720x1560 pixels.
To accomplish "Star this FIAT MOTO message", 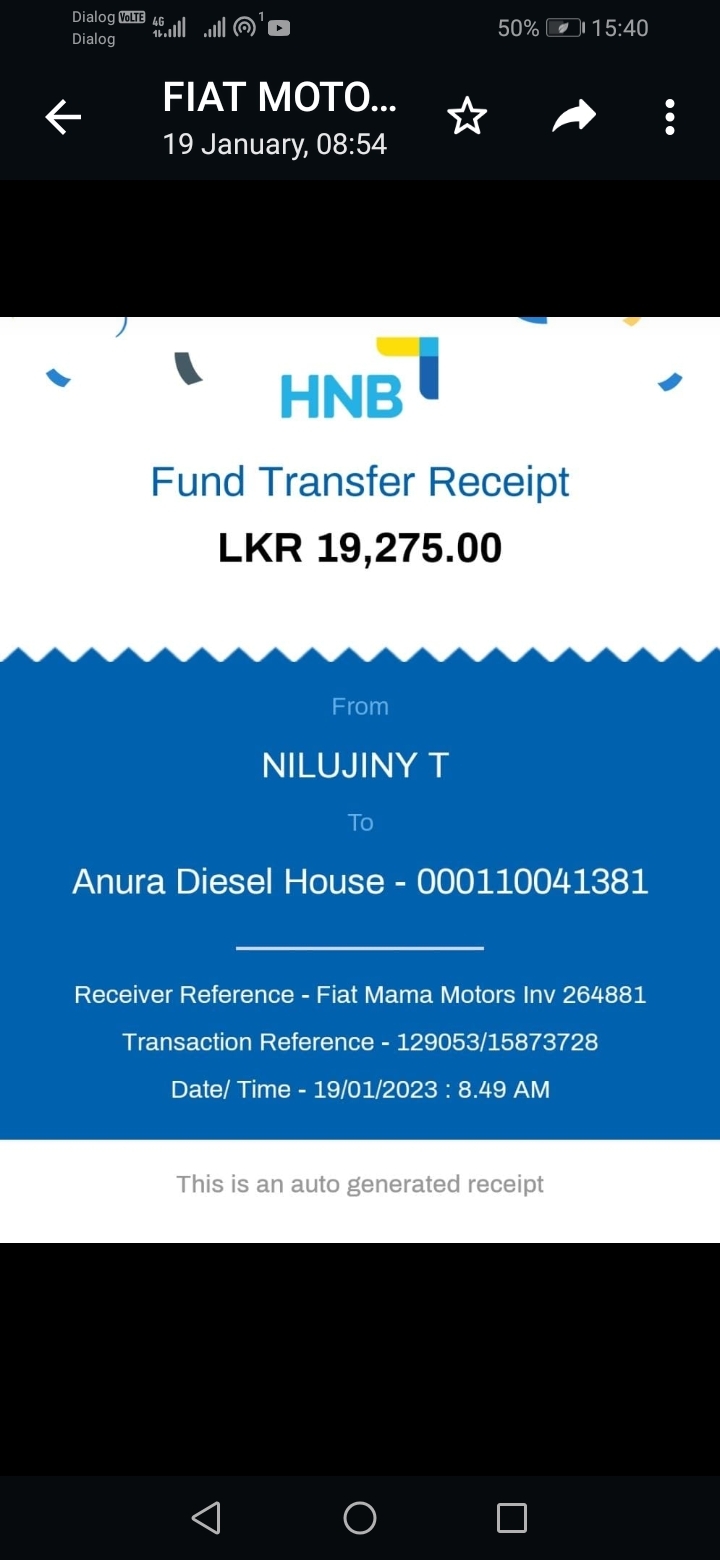I will (467, 118).
